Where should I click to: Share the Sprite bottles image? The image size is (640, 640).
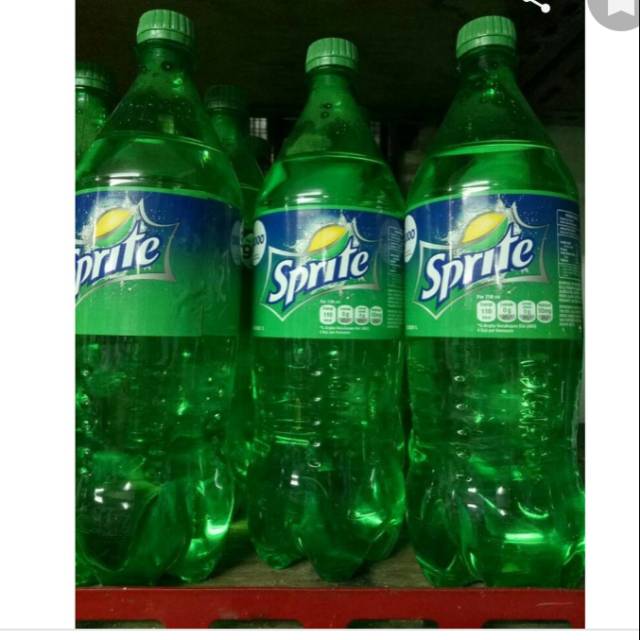(539, 4)
